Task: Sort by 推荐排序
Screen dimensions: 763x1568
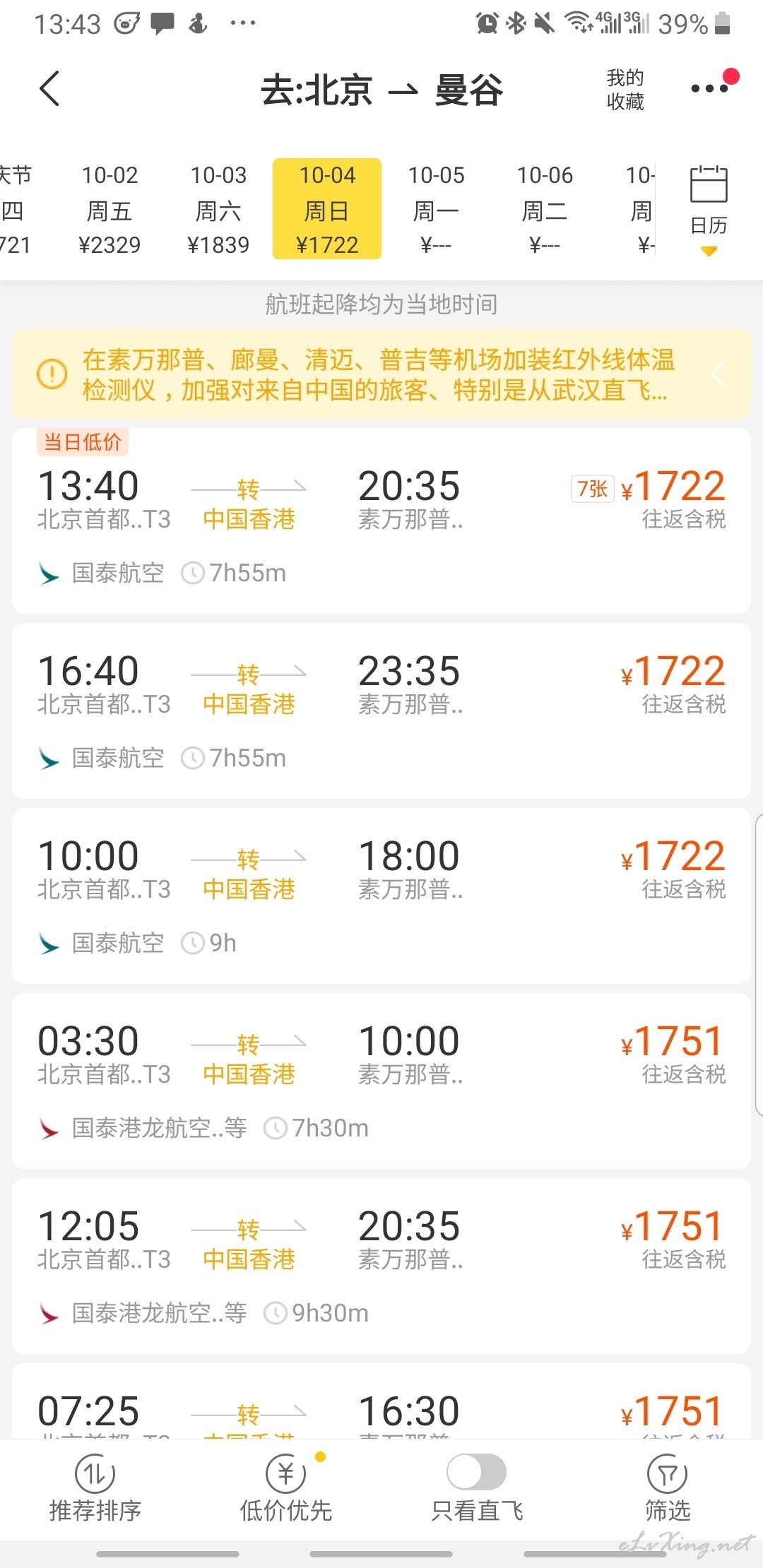Action: pos(95,1487)
